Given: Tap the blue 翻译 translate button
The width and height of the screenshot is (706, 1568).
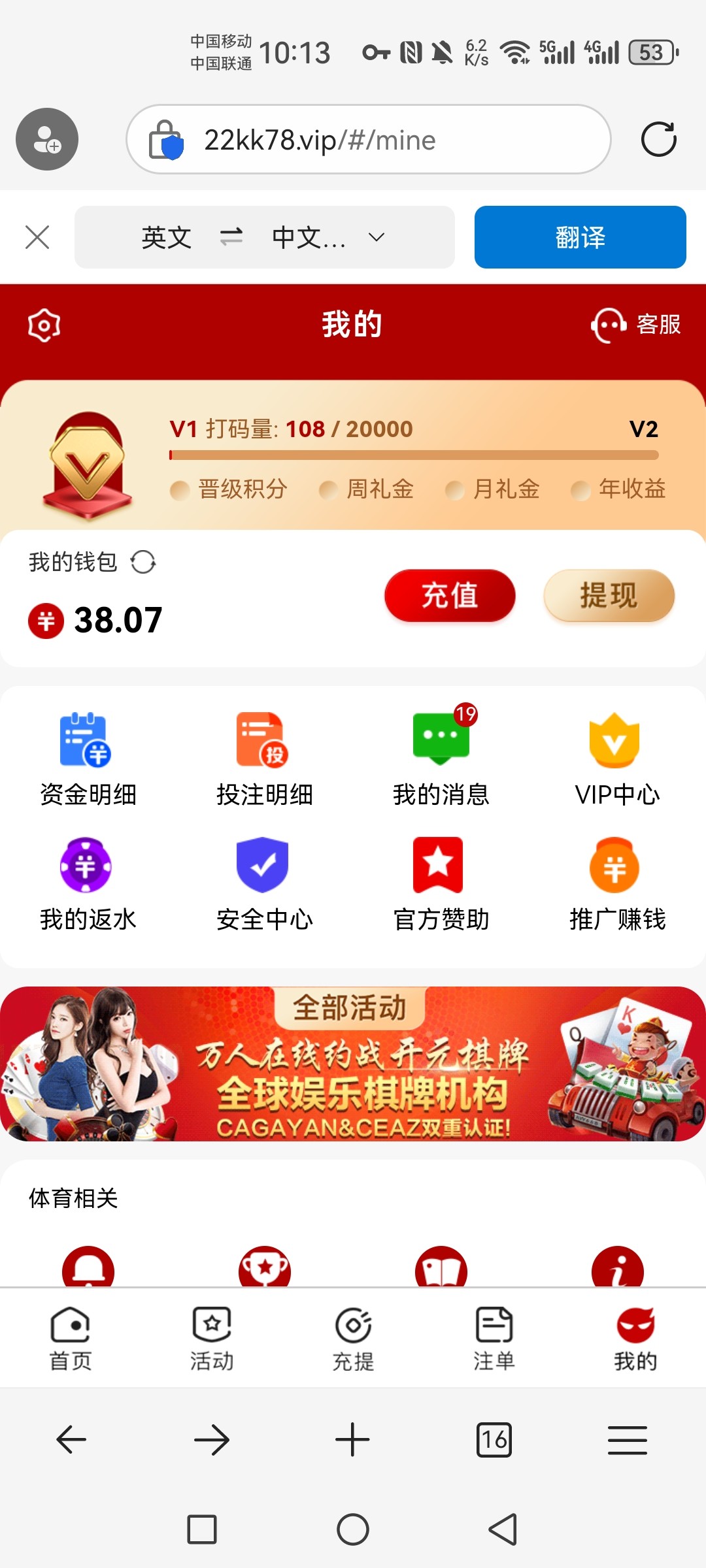Looking at the screenshot, I should point(580,237).
